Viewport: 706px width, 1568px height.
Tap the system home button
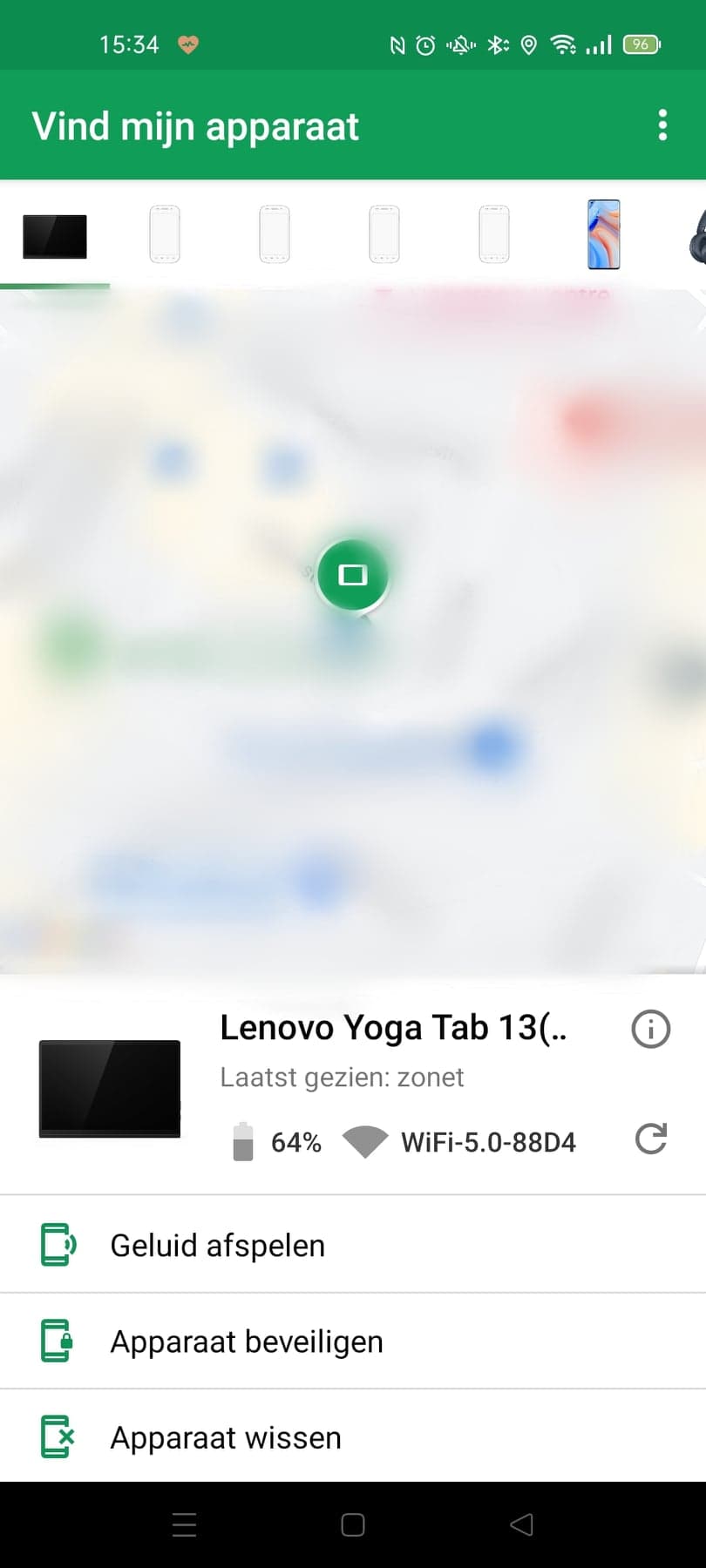coord(352,1524)
